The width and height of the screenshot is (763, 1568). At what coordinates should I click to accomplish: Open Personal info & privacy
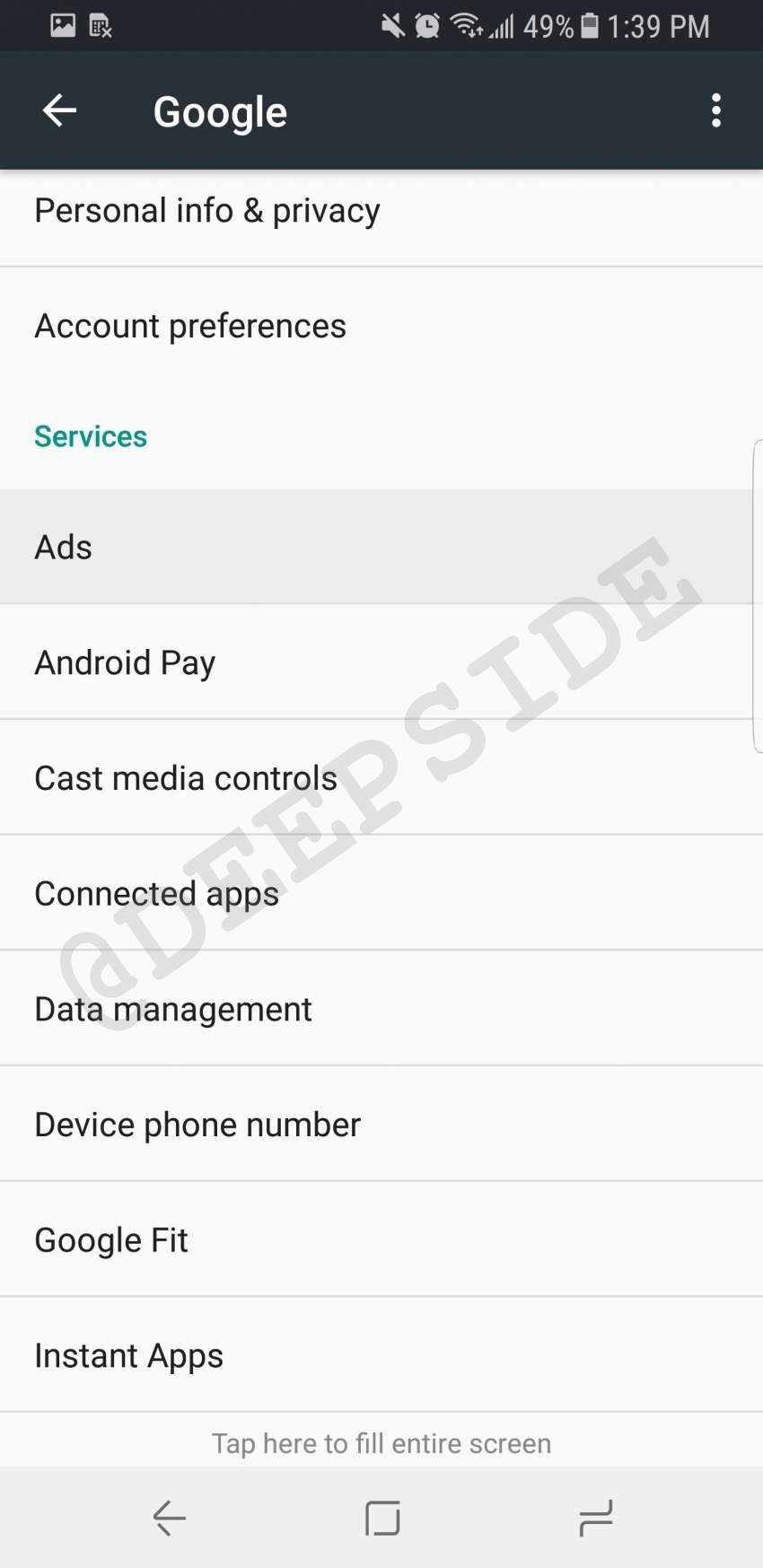point(206,212)
